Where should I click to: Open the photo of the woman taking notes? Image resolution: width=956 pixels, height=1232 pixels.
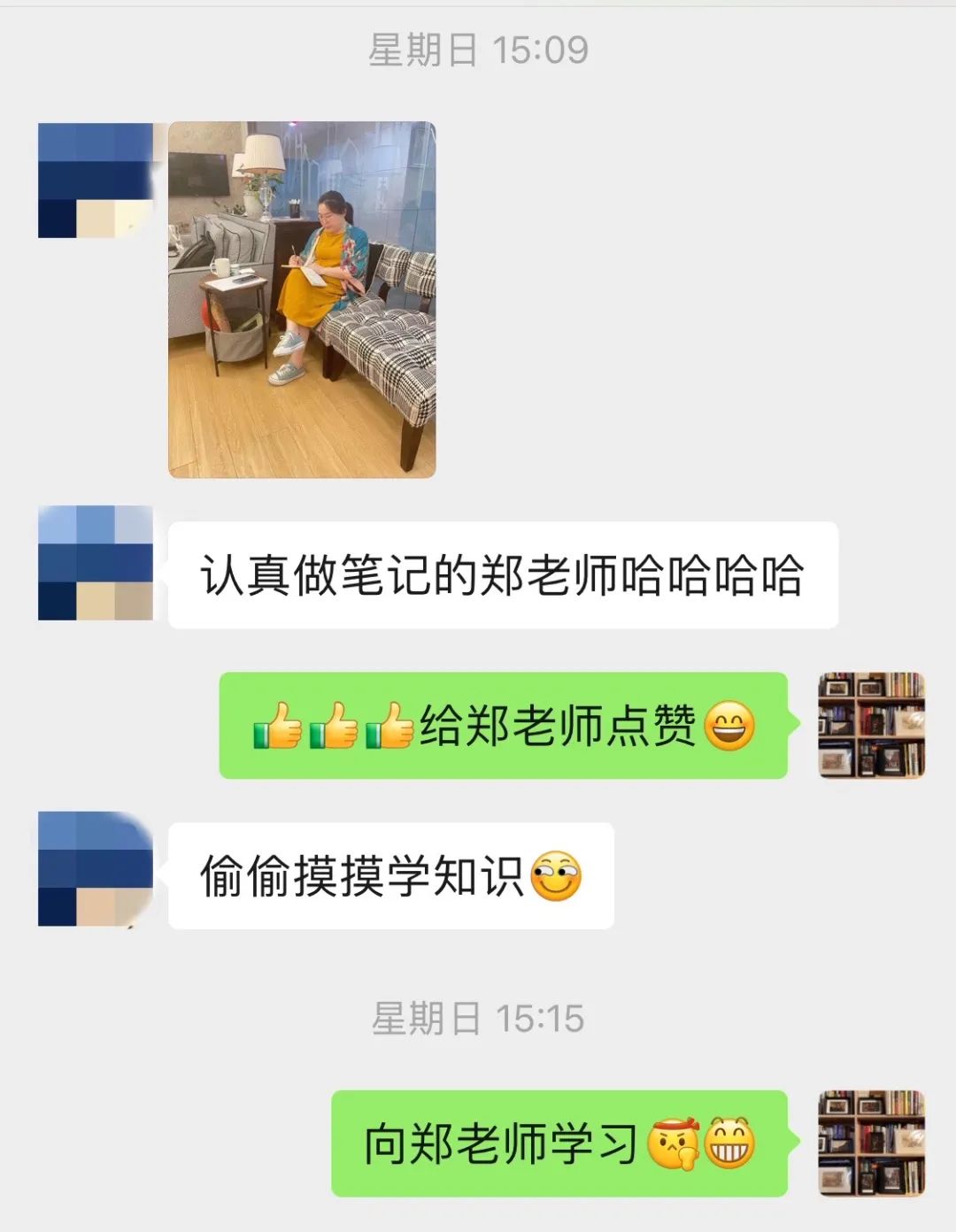[302, 299]
